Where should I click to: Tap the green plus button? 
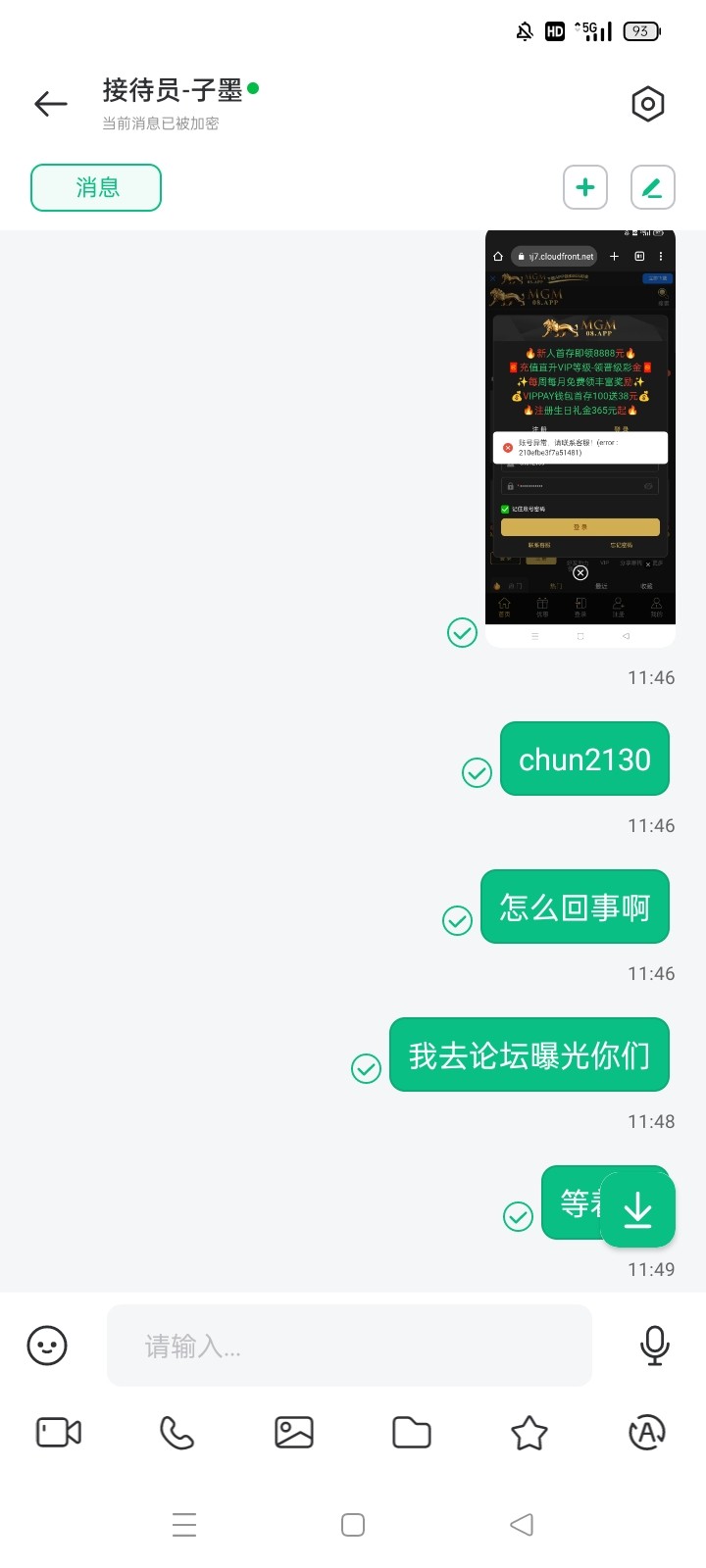(585, 187)
